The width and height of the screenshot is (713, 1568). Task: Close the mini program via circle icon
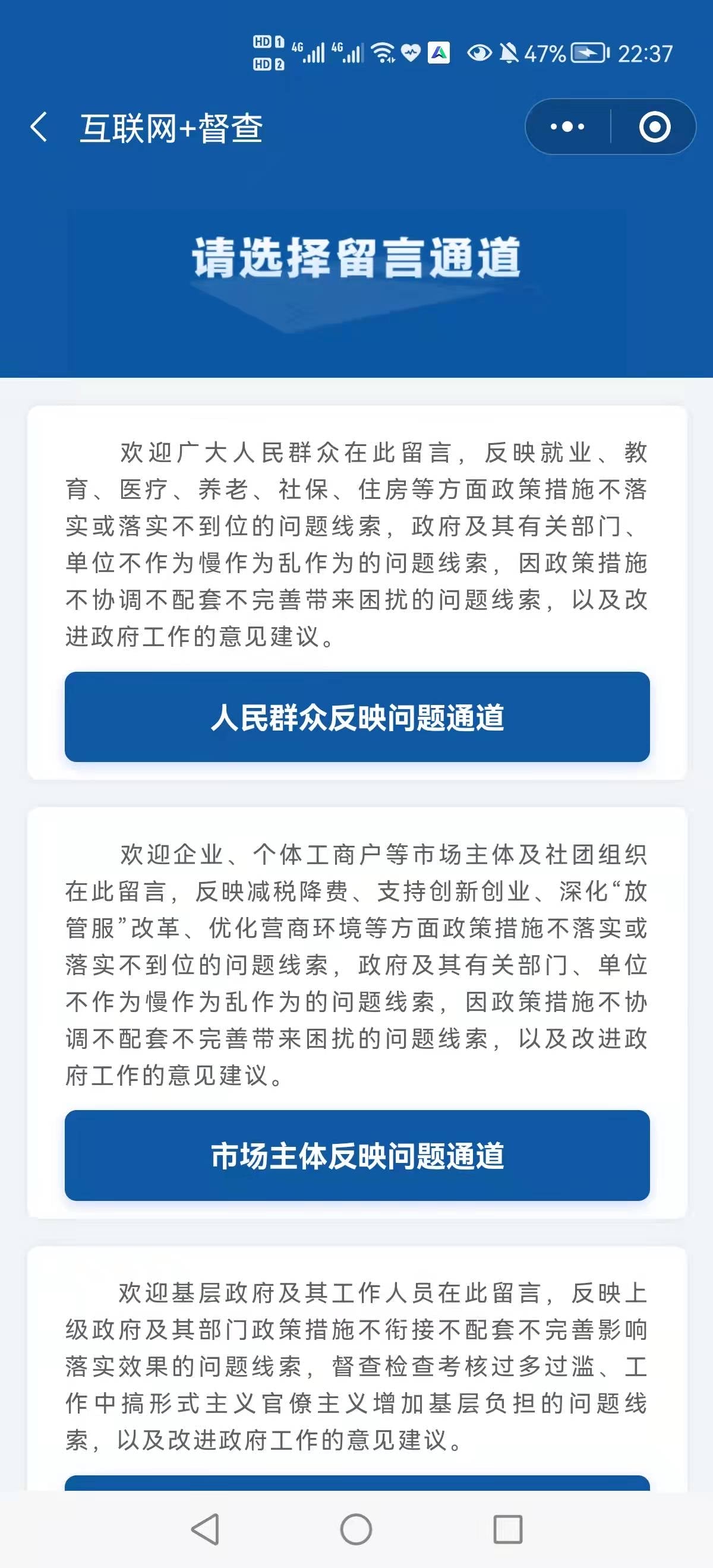(655, 127)
